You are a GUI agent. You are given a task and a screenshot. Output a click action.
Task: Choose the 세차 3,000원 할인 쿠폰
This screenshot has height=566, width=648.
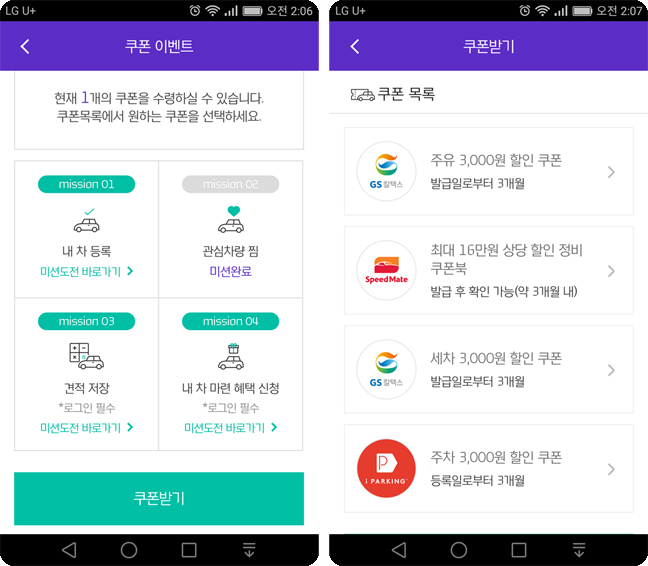point(488,369)
